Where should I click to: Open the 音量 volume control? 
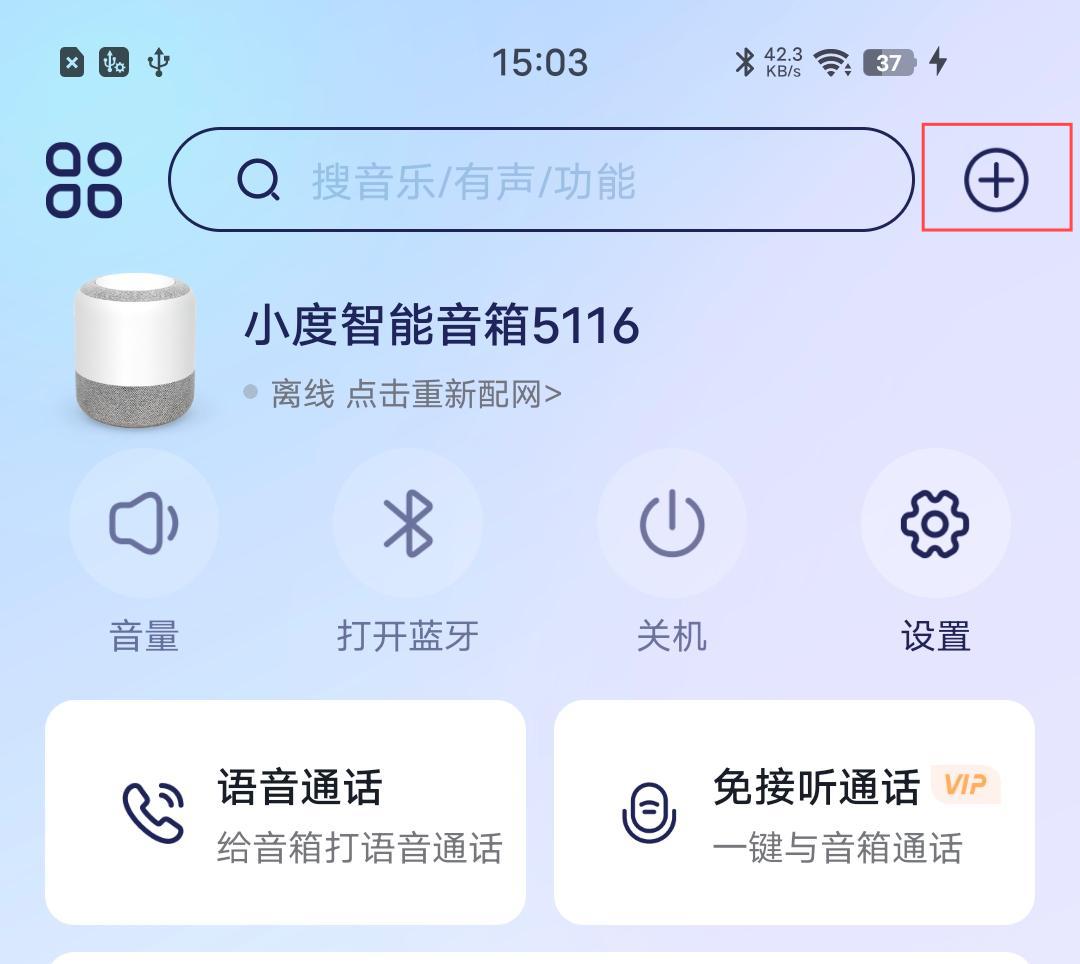point(144,524)
